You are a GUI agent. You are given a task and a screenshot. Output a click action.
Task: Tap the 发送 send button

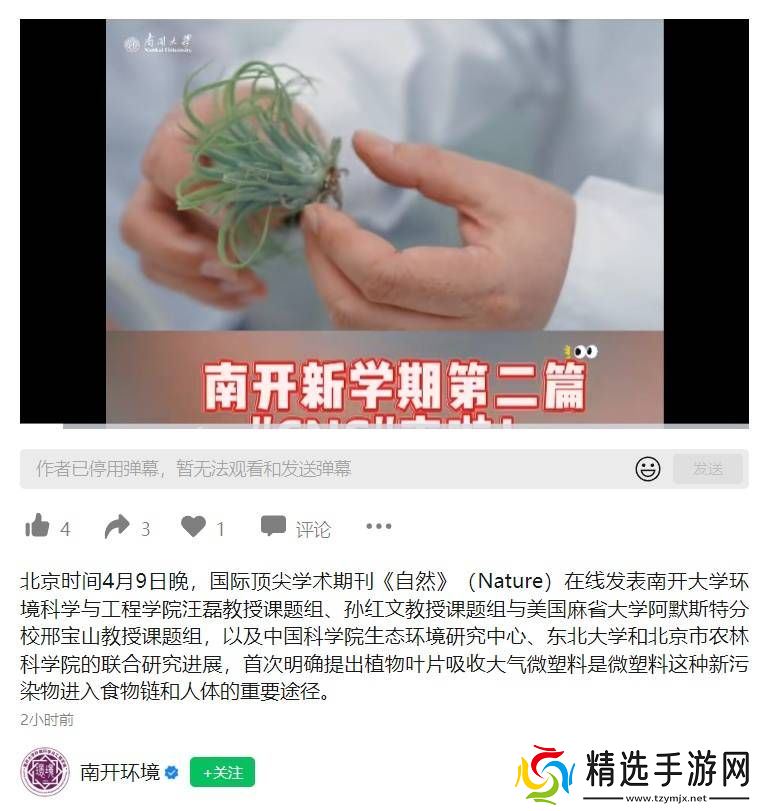tap(707, 468)
